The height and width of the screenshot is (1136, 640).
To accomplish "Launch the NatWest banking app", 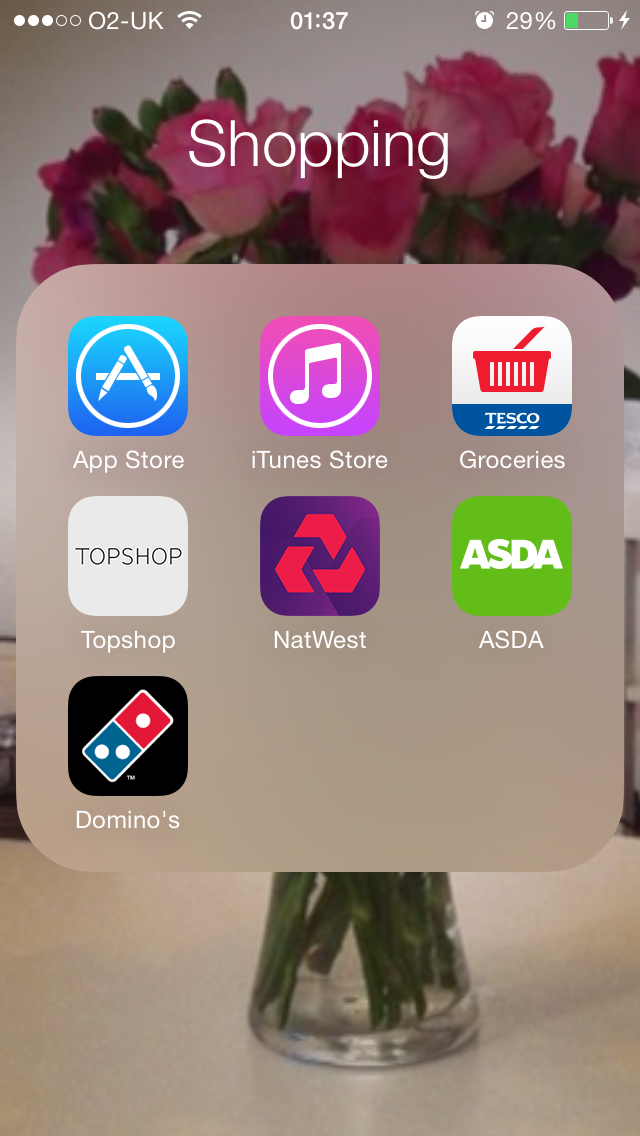I will click(320, 556).
